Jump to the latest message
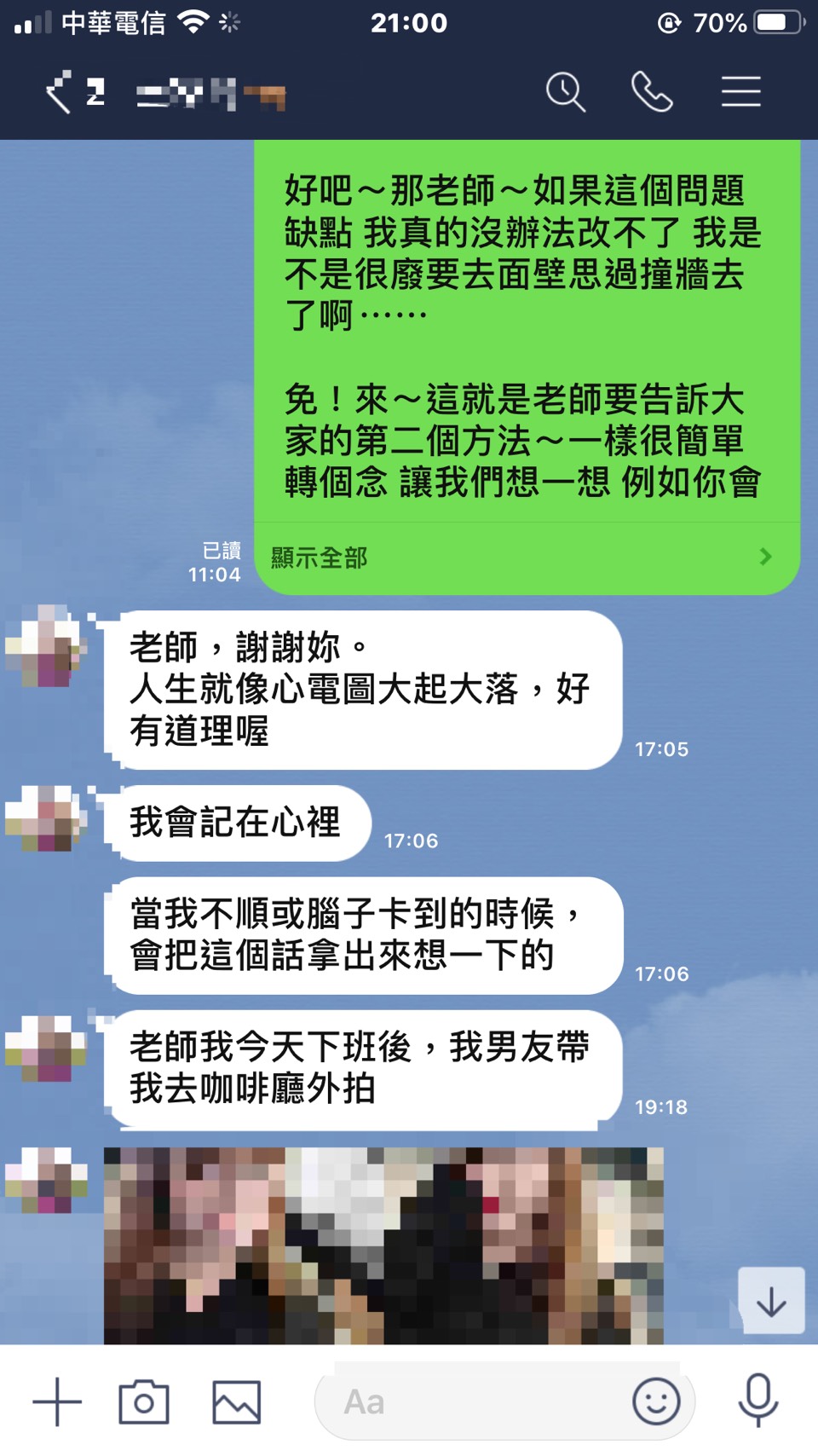 click(x=771, y=1301)
